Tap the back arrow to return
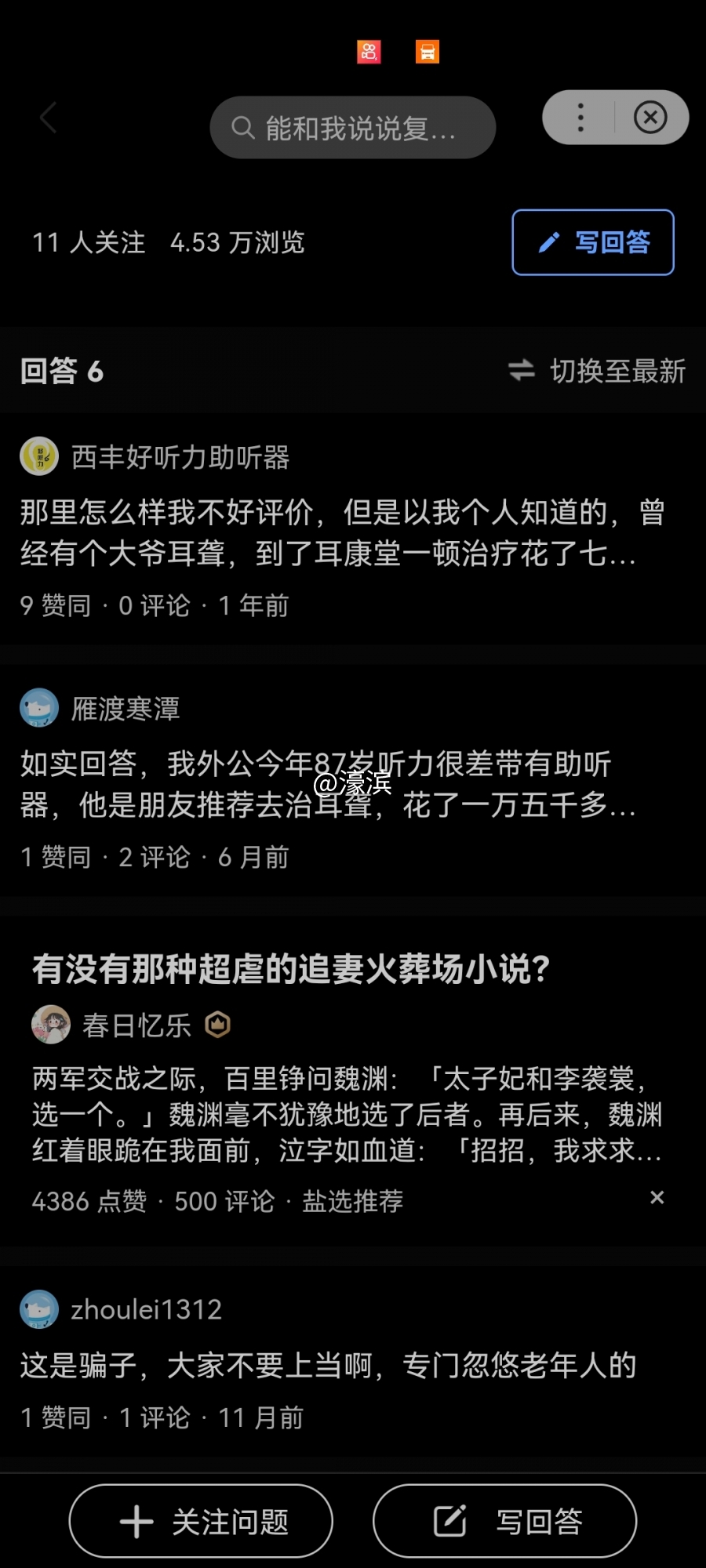 (49, 118)
